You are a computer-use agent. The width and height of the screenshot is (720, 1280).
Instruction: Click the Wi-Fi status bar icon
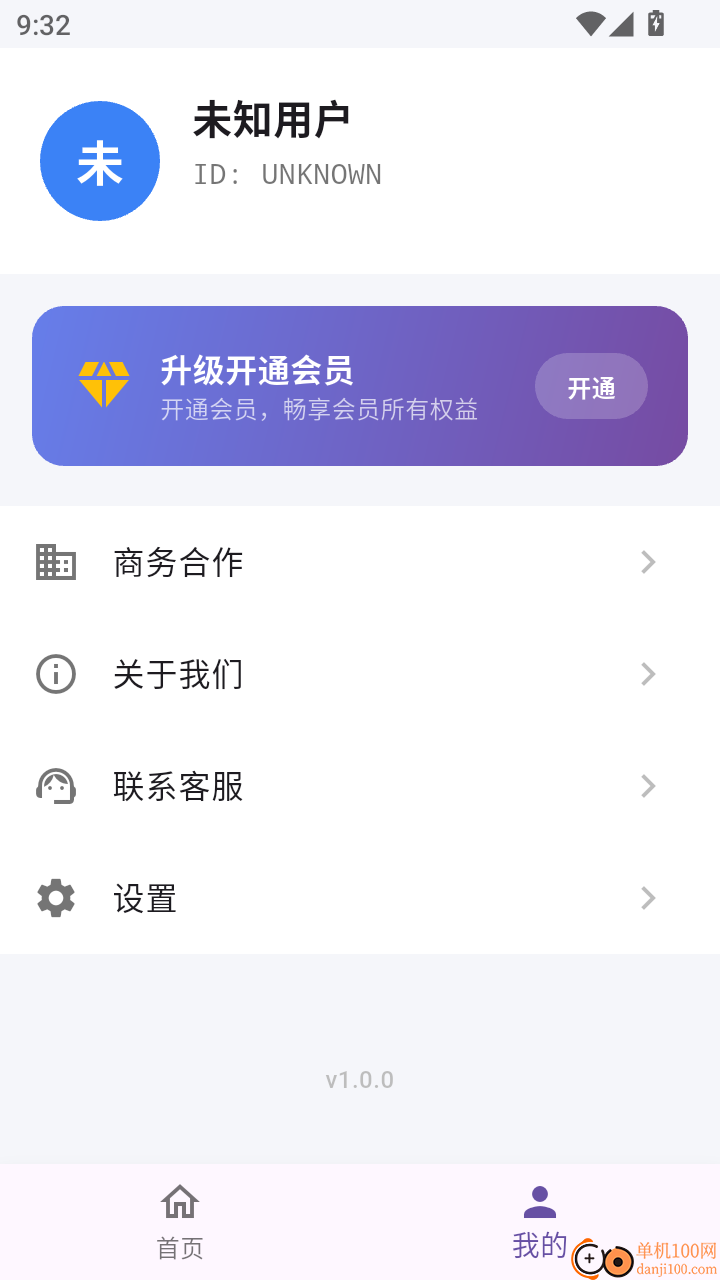click(x=593, y=25)
